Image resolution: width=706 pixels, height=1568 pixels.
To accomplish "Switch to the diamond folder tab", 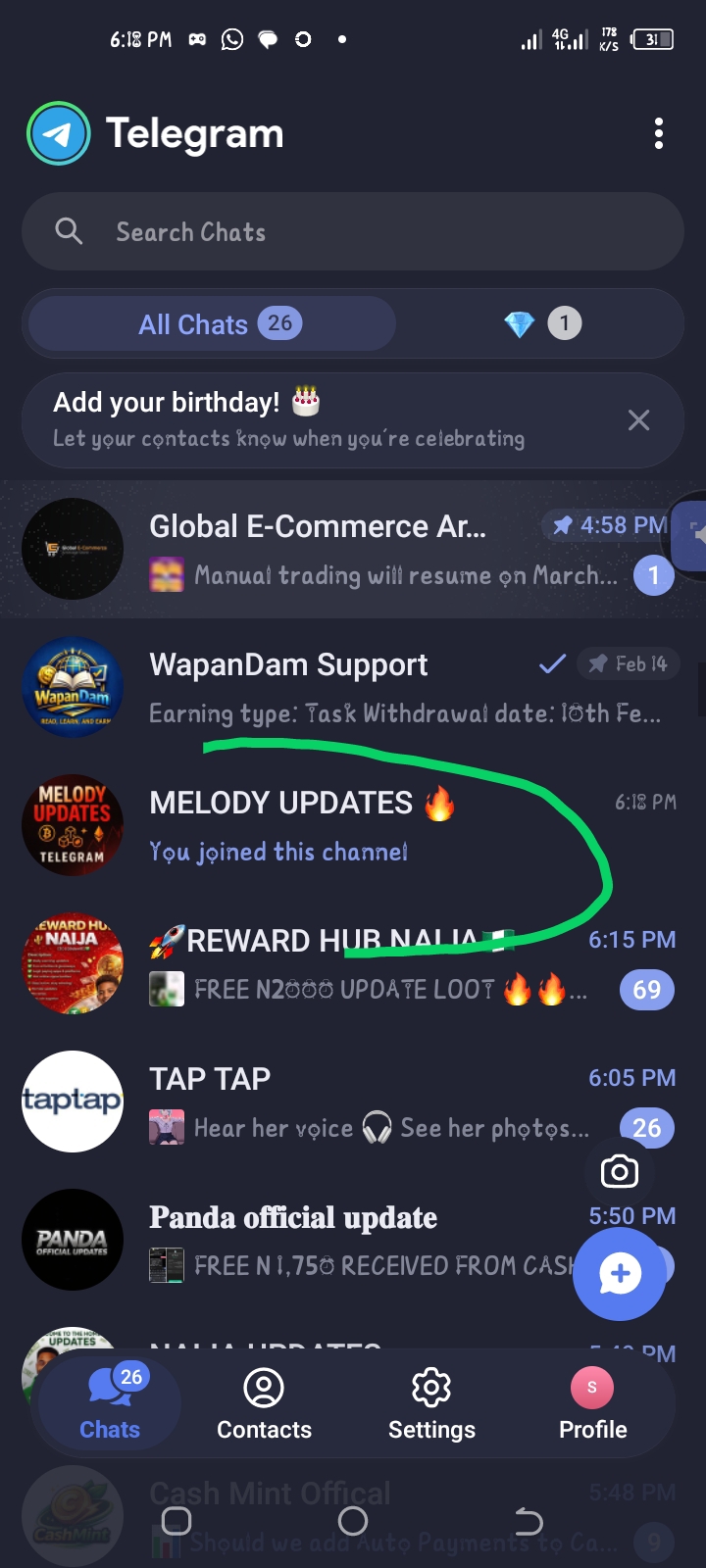I will [540, 324].
